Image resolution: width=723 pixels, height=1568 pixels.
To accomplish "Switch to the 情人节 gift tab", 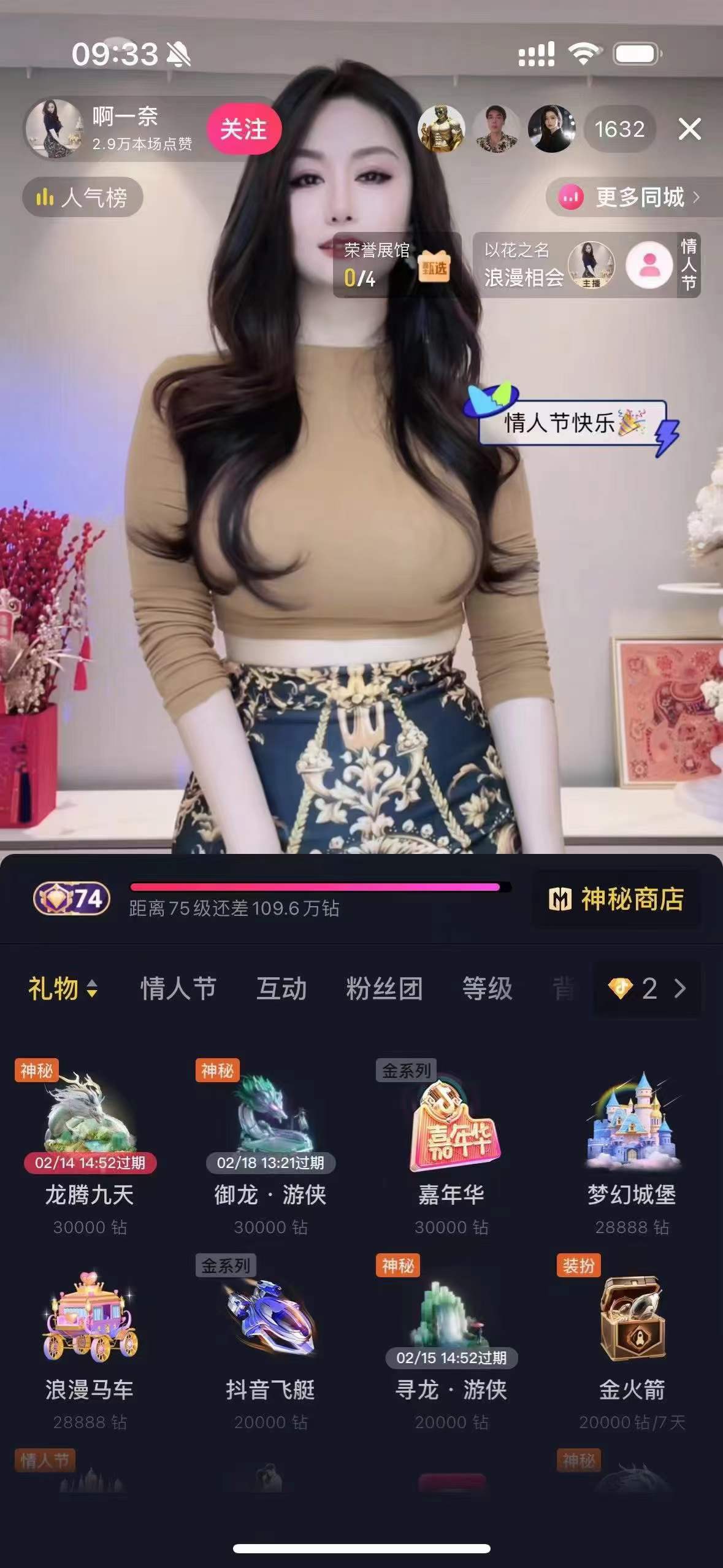I will click(178, 988).
